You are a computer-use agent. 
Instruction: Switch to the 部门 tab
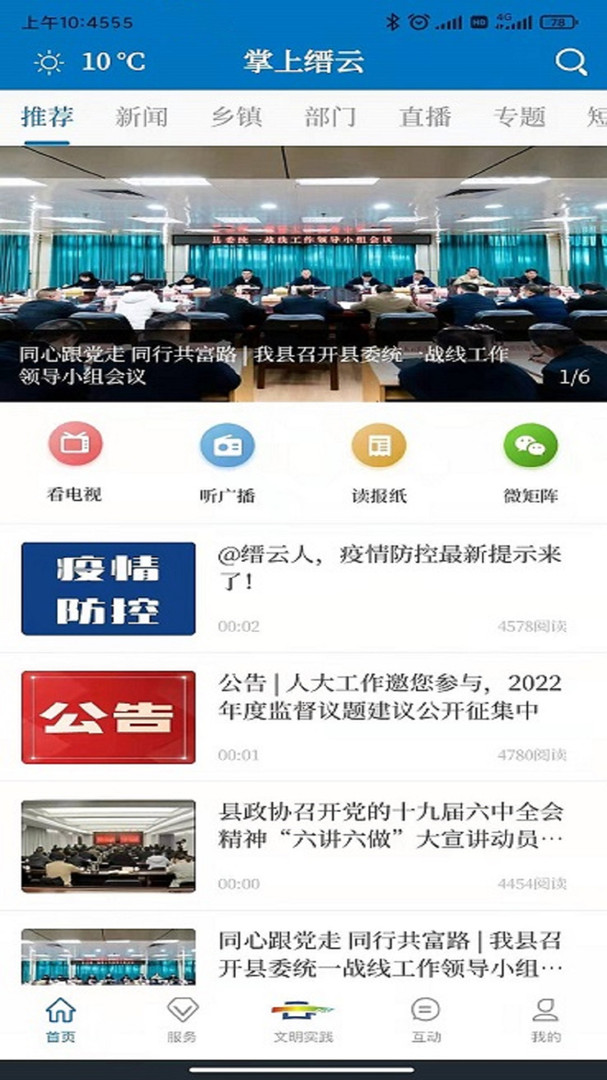[330, 116]
